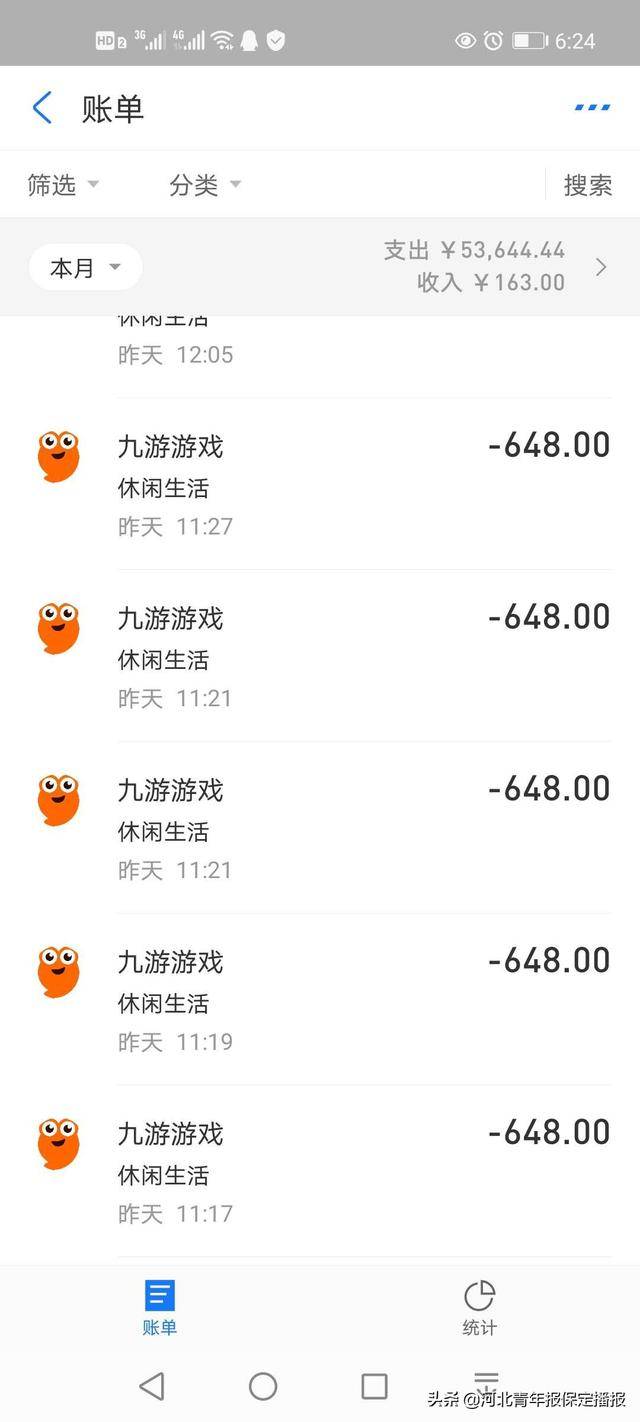
Task: Open 搜索 to search bills
Action: (x=588, y=185)
